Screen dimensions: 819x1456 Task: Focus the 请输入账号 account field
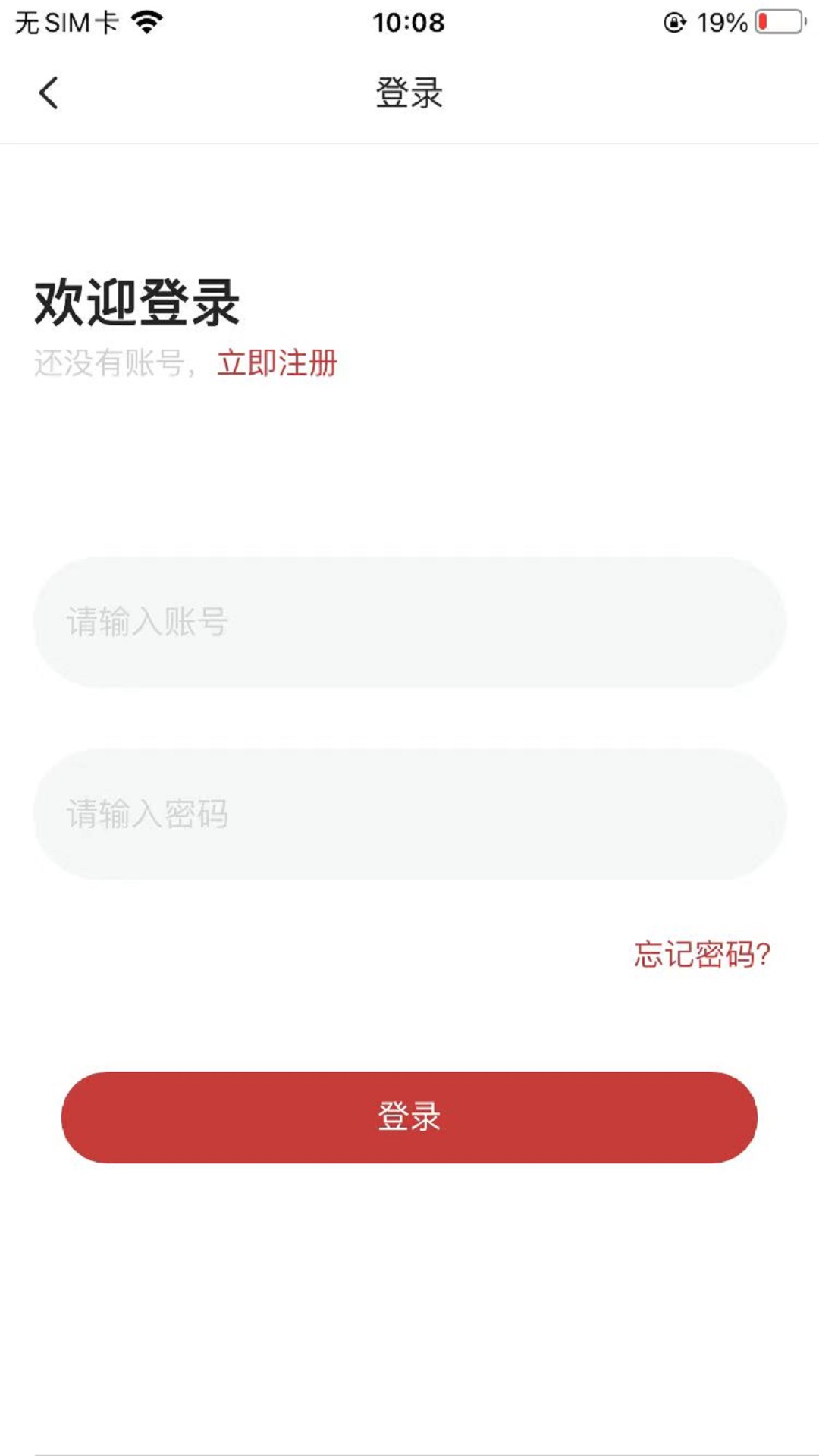(409, 622)
